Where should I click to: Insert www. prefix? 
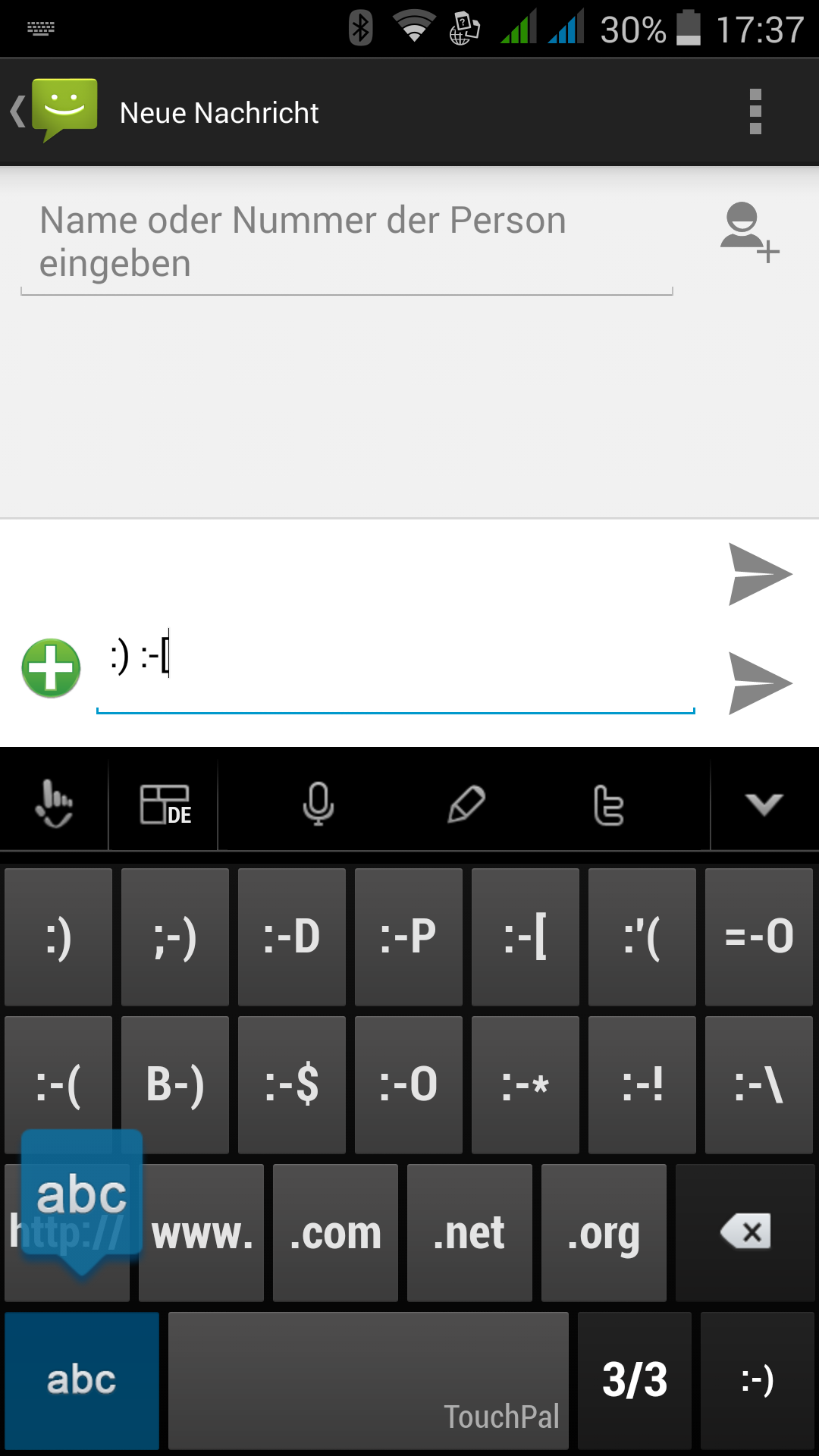pyautogui.click(x=202, y=1233)
